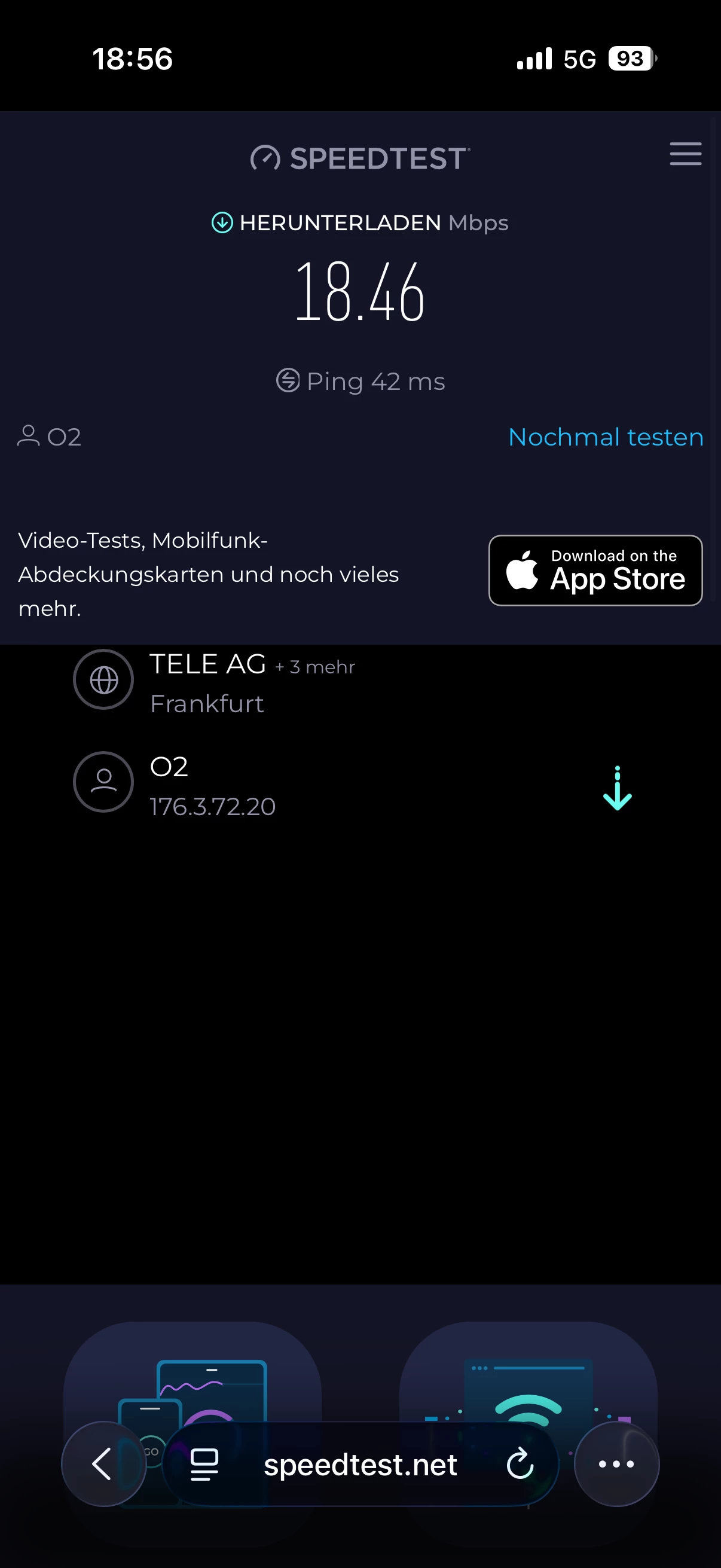Screen dimensions: 721x1568
Task: Reload the speedtest.net page
Action: pos(520,1464)
